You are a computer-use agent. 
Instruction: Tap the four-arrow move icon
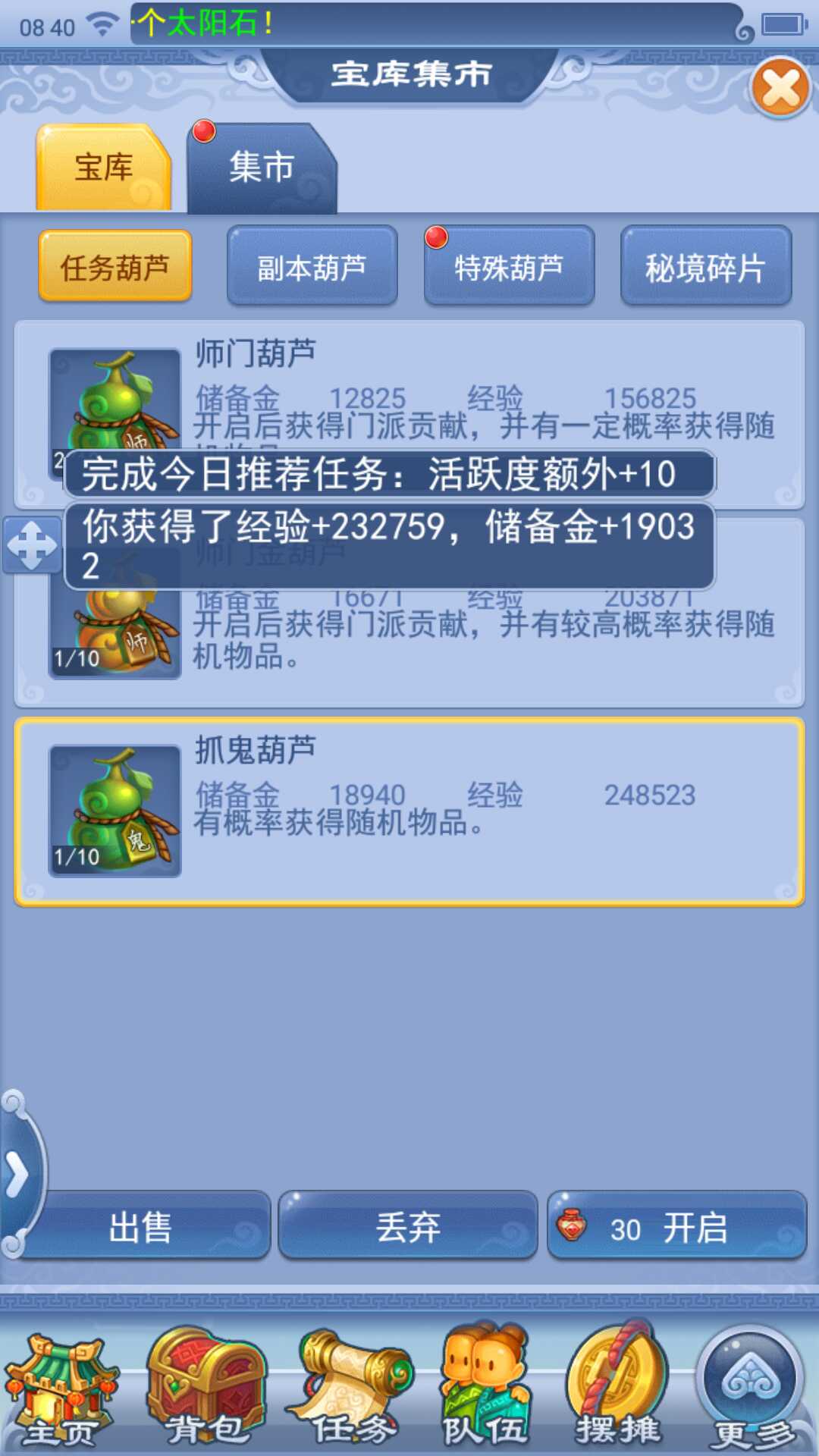pos(32,544)
